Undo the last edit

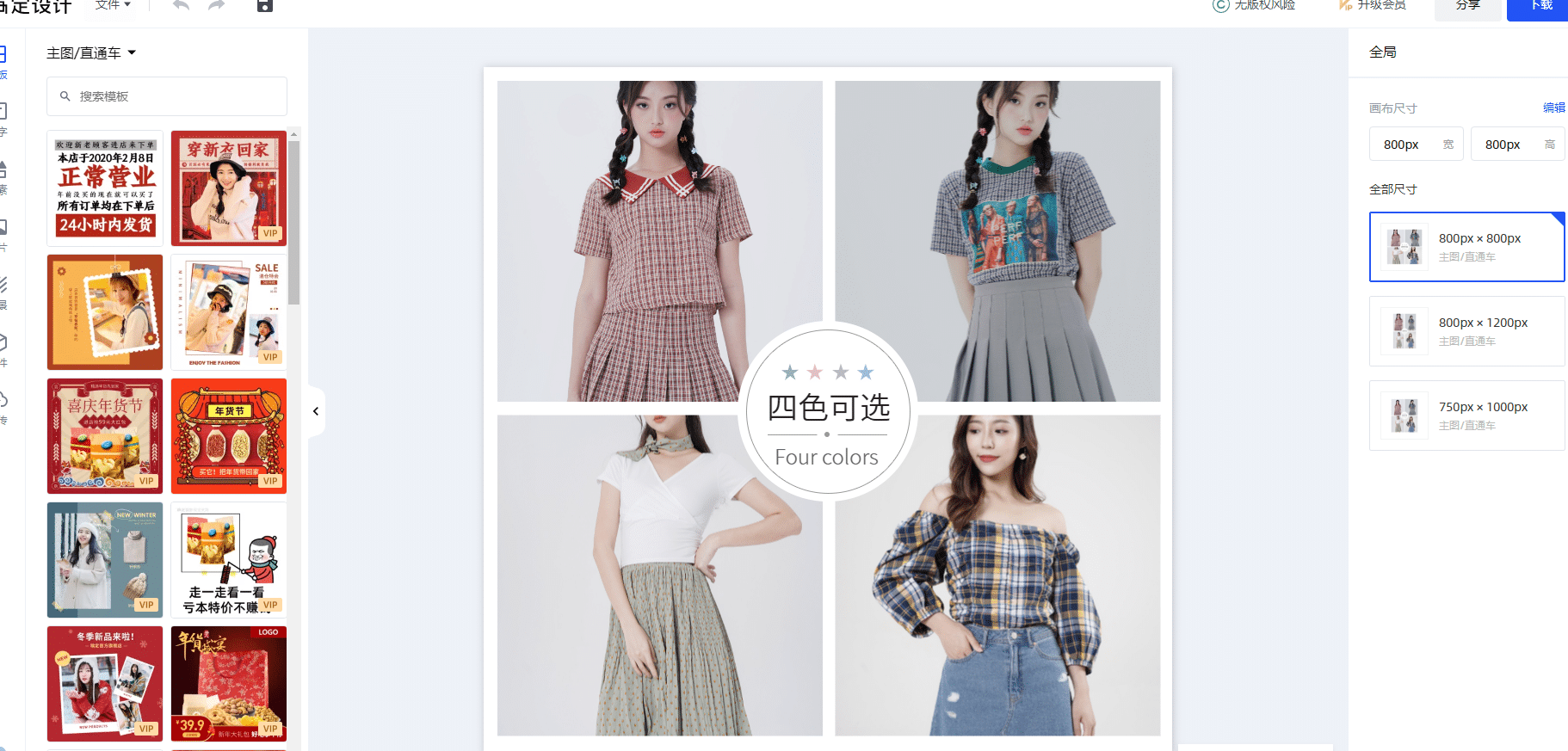pos(181,6)
